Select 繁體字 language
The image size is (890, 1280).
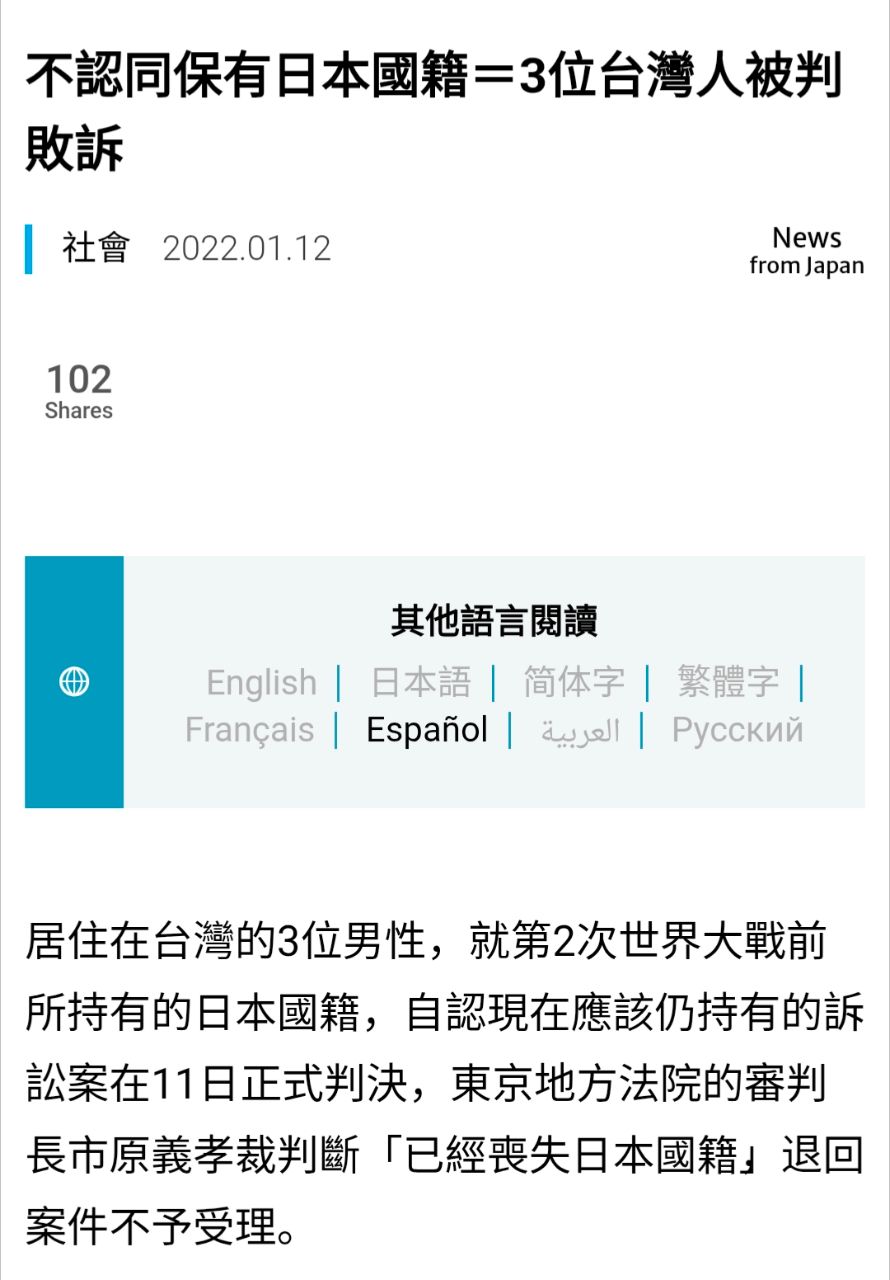727,683
